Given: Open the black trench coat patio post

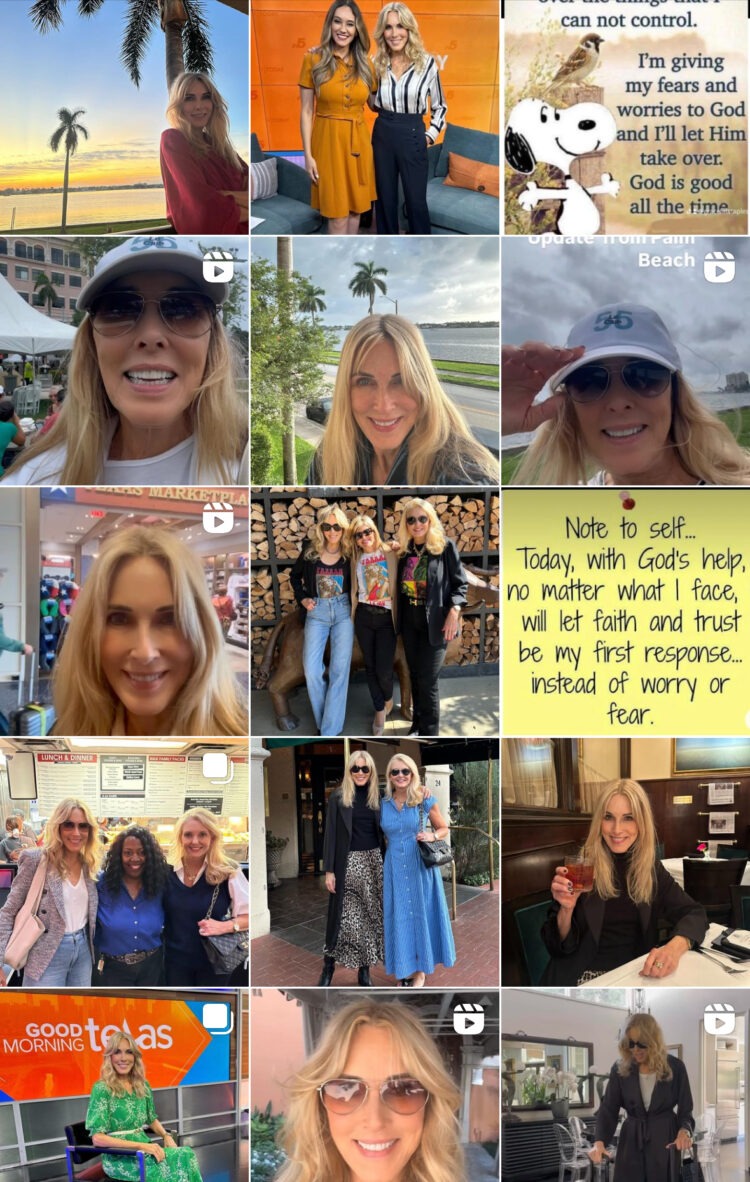Looking at the screenshot, I should pyautogui.click(x=625, y=1090).
